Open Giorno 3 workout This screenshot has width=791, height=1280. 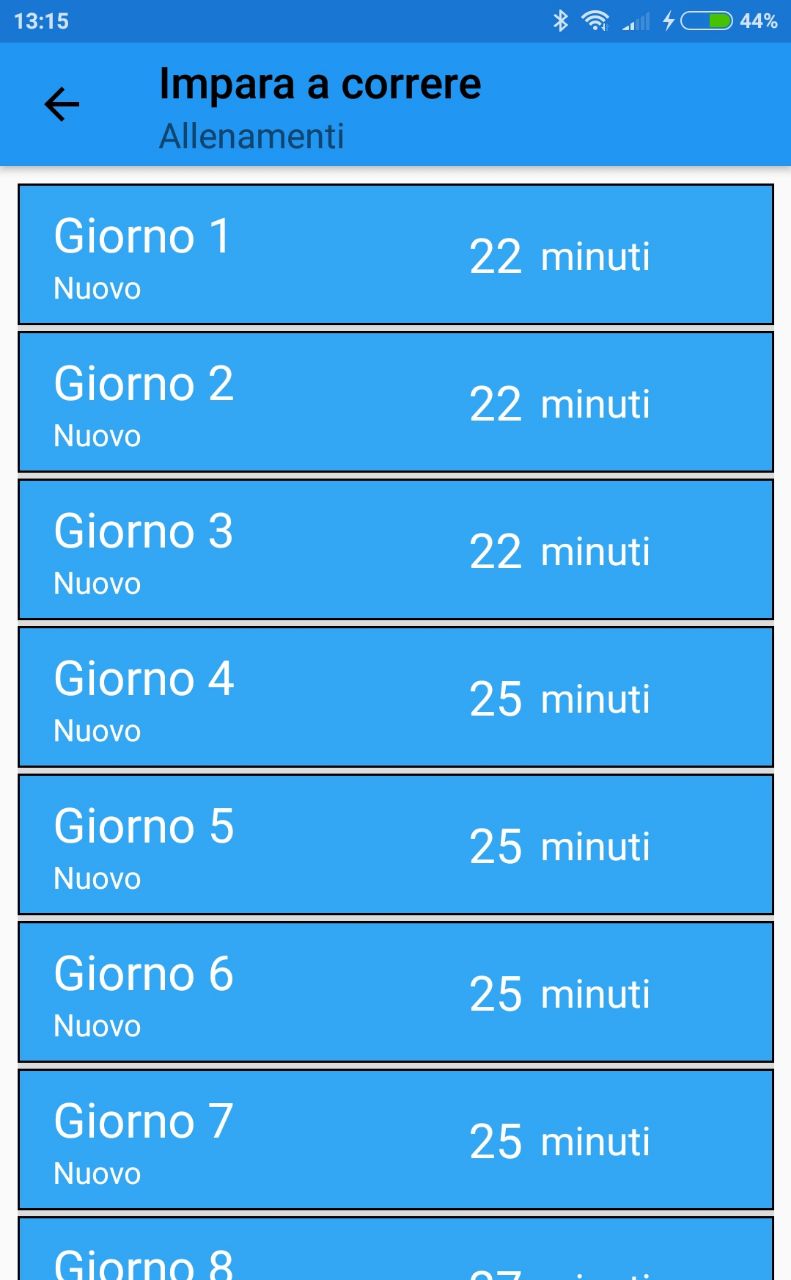point(396,549)
